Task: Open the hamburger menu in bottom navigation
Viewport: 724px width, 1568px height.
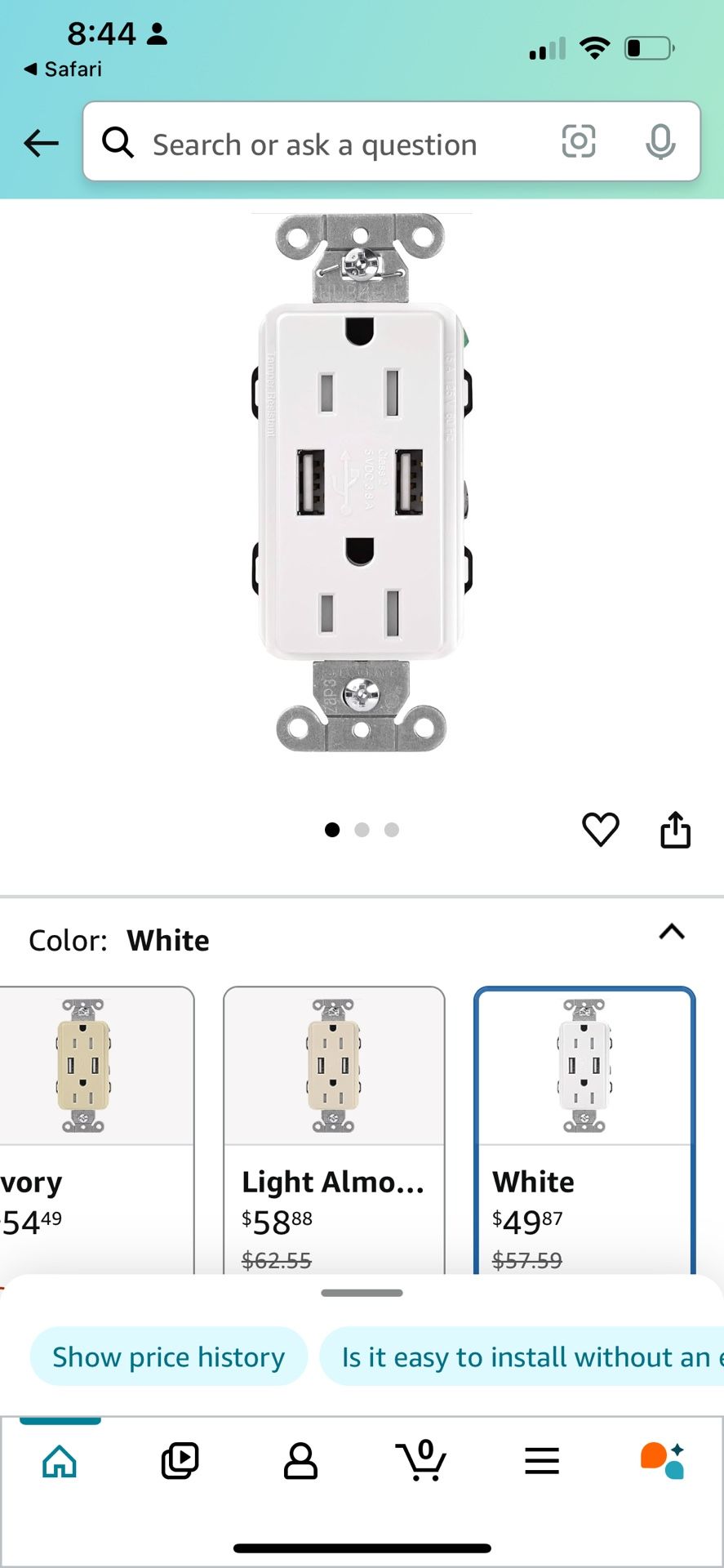Action: click(x=541, y=1462)
